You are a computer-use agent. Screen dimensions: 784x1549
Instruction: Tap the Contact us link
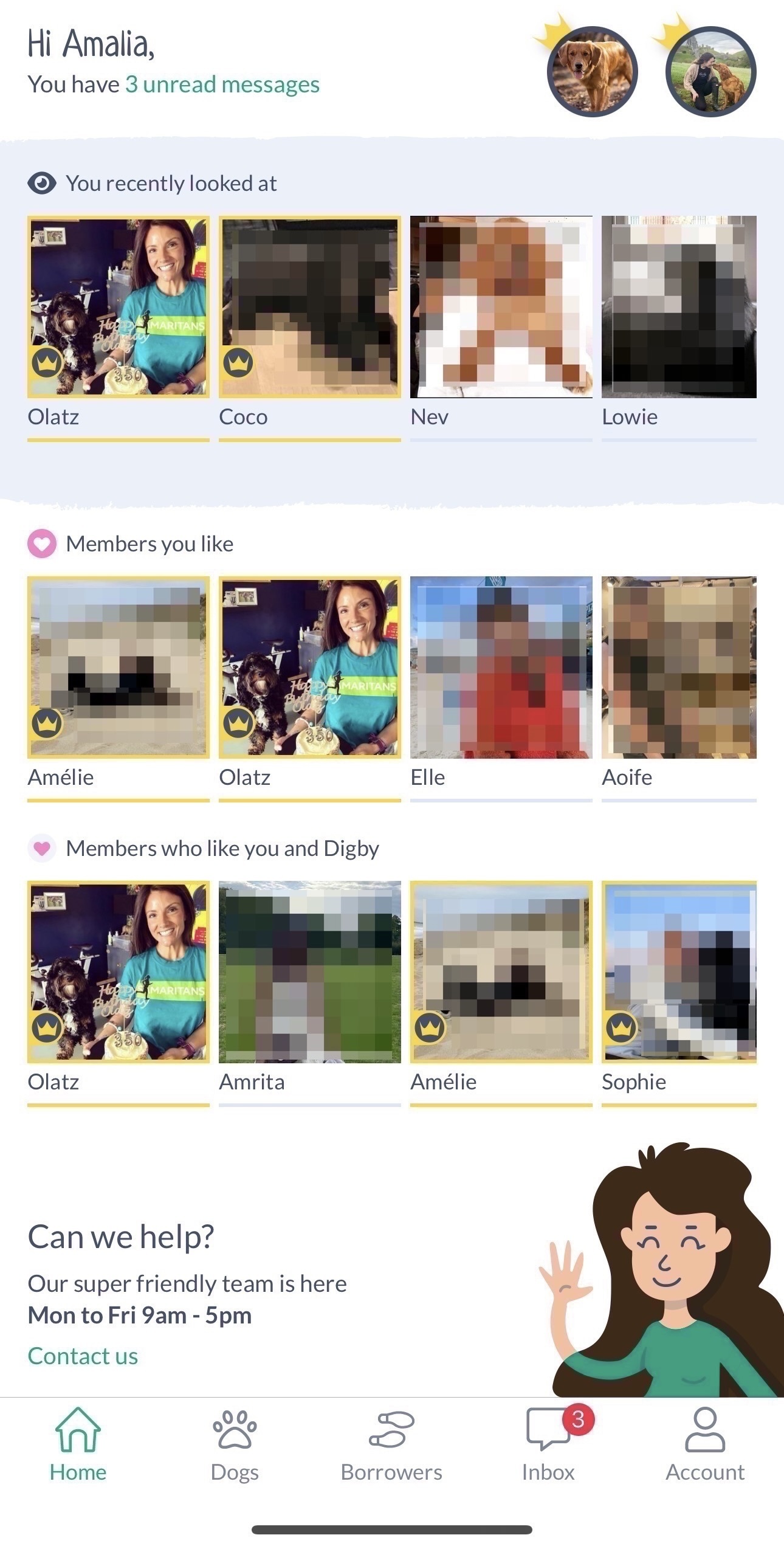[x=83, y=1356]
